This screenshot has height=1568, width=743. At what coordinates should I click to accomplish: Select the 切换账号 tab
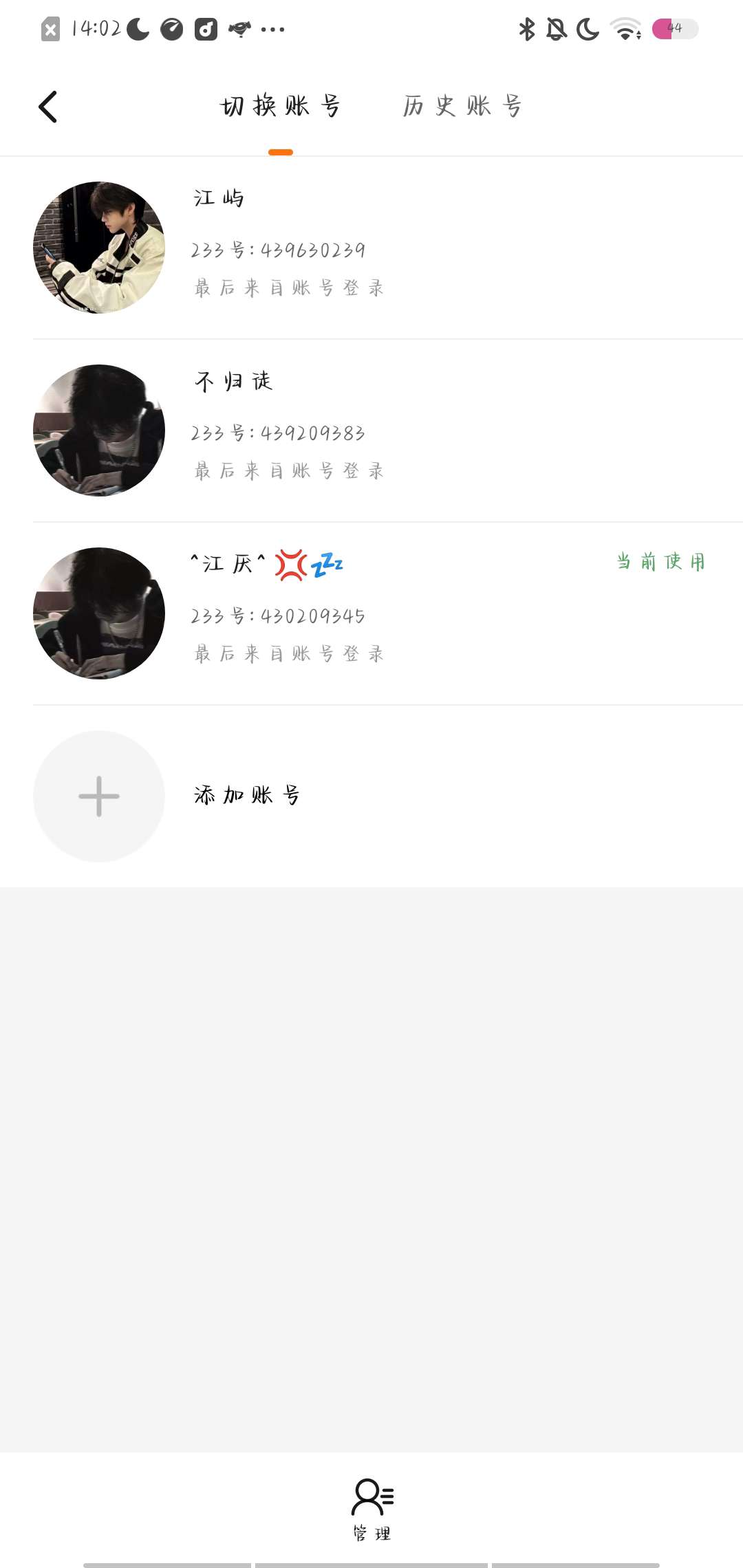click(280, 107)
